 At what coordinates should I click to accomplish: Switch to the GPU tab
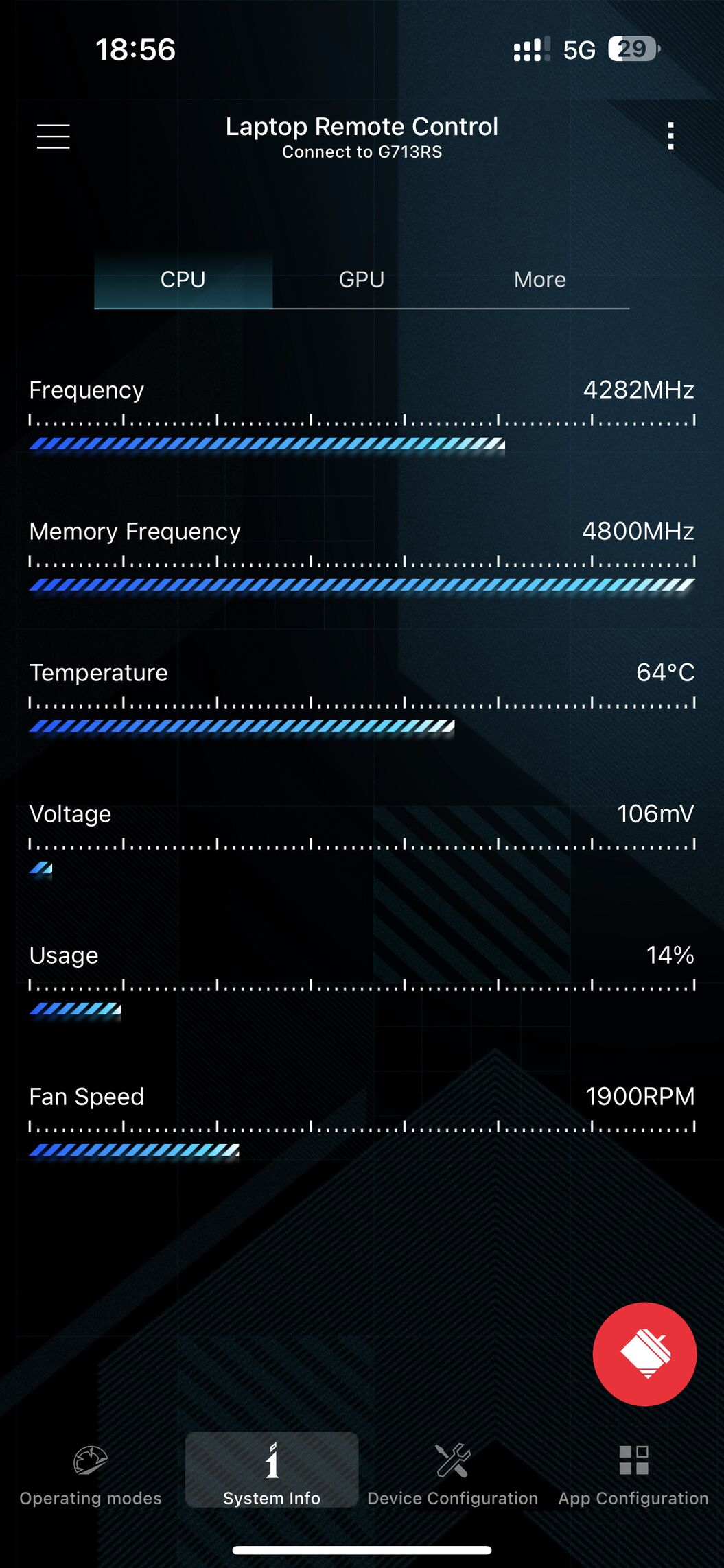[362, 280]
